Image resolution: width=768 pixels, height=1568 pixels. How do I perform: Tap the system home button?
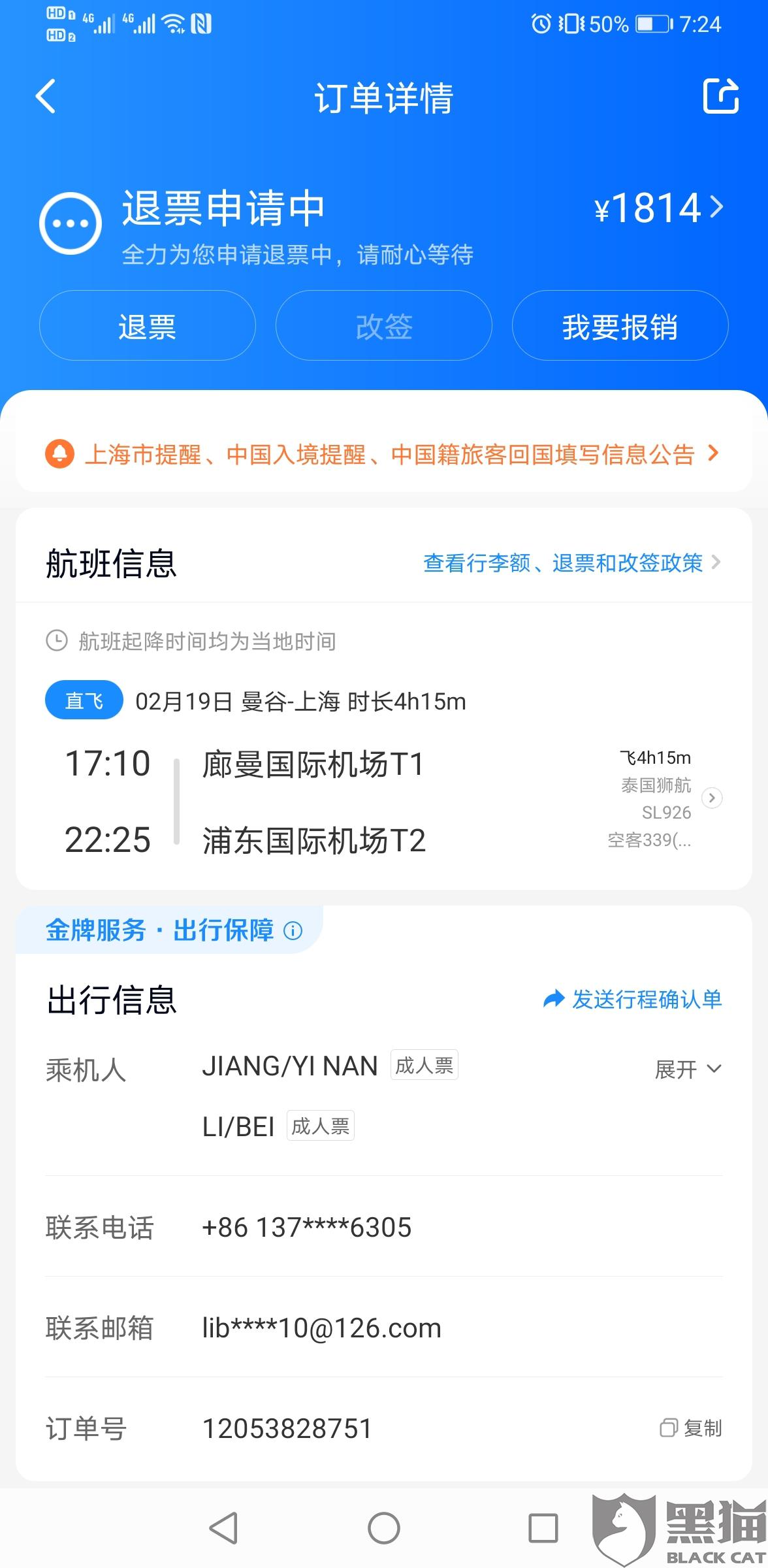383,1528
